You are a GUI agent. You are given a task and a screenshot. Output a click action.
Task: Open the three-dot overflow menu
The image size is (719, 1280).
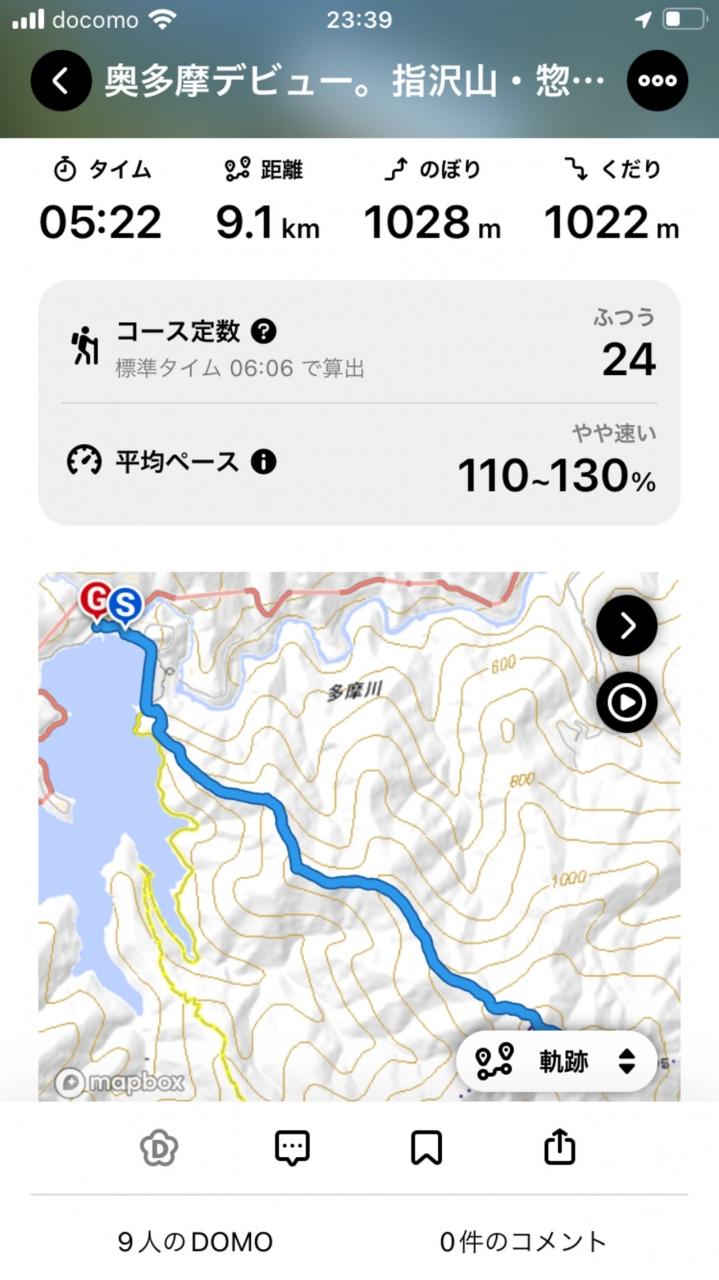[657, 80]
